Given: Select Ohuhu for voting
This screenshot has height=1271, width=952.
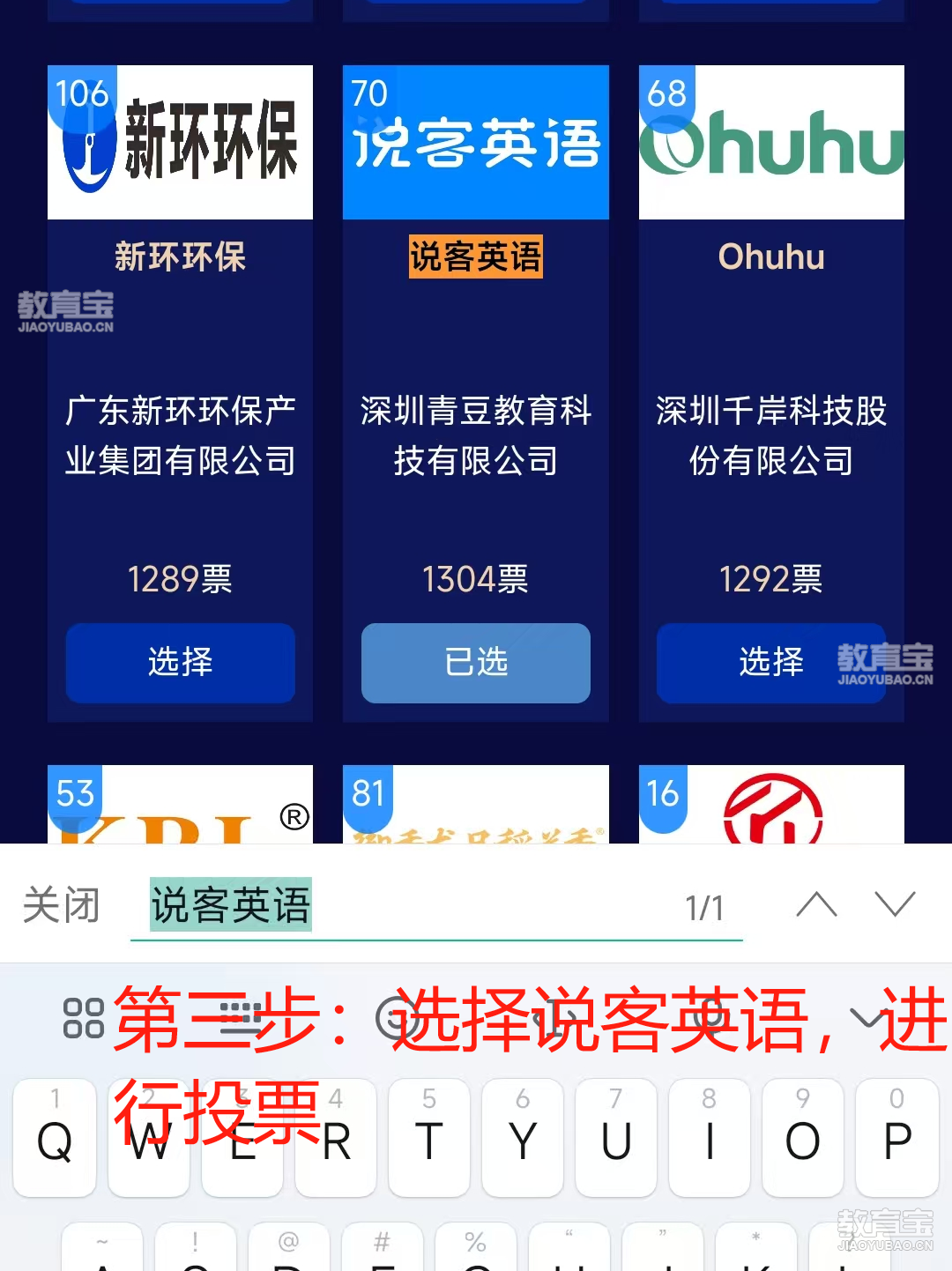Looking at the screenshot, I should 770,662.
